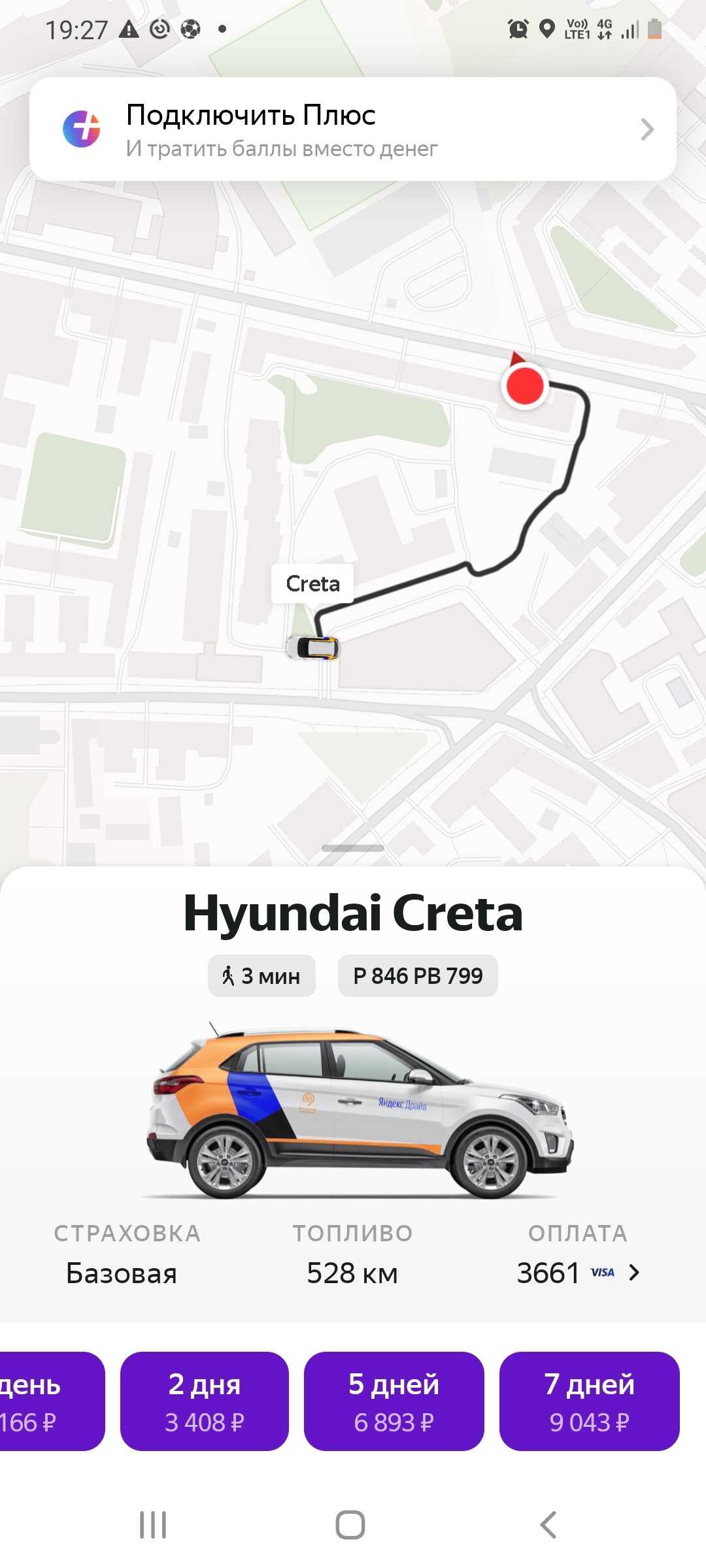The height and width of the screenshot is (1568, 706).
Task: Choose the 5 дней tariff for 6 893 ₽
Action: point(394,1401)
